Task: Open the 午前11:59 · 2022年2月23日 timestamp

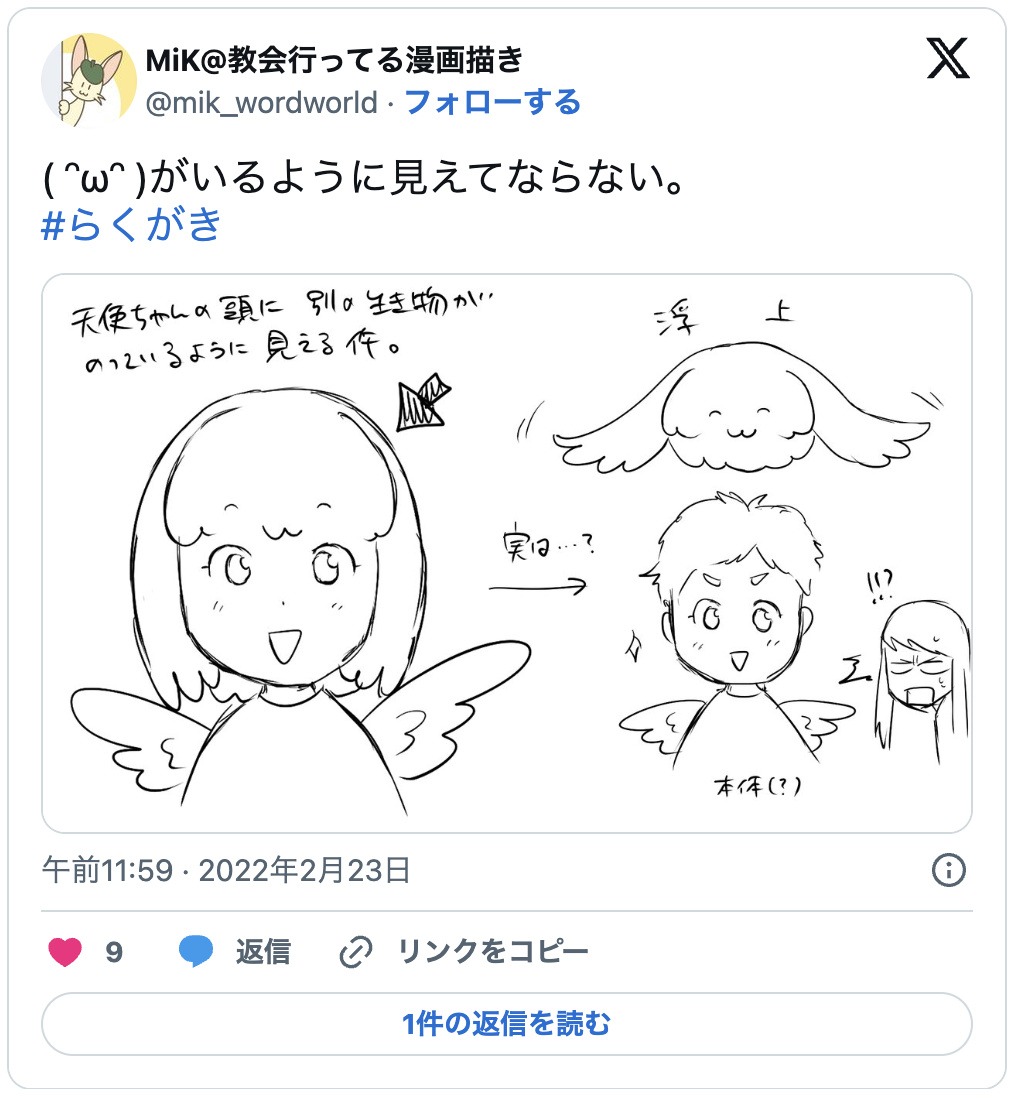Action: (226, 870)
